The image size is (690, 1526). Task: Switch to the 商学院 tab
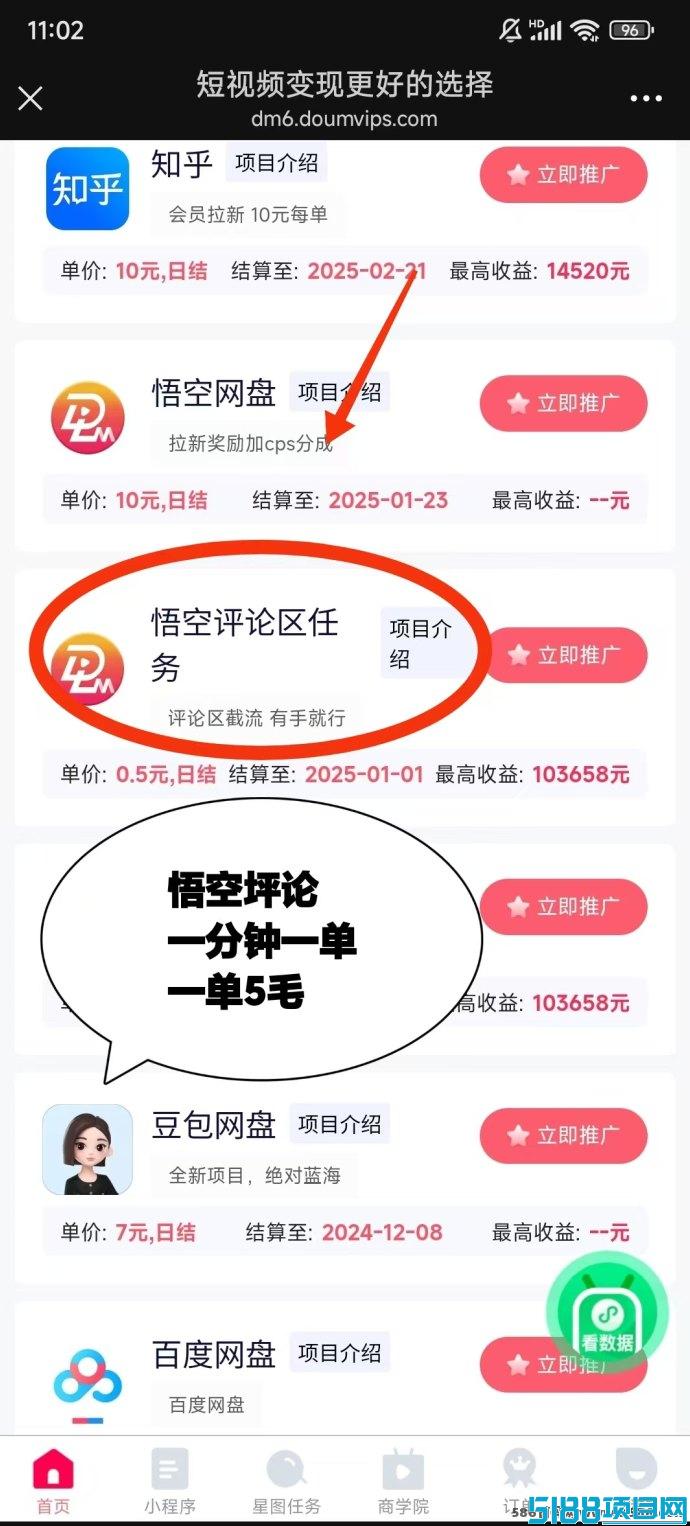click(x=404, y=1481)
